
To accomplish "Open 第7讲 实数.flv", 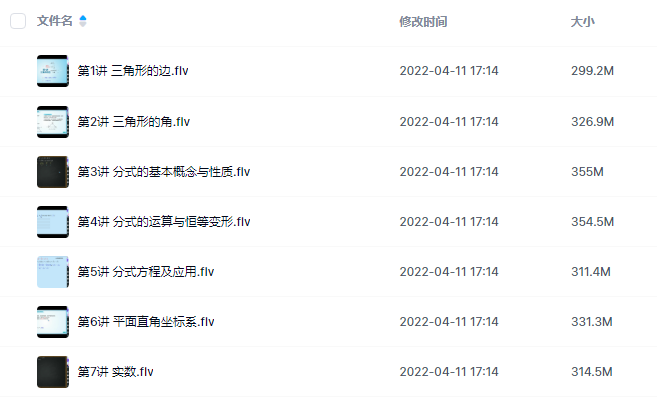I will (x=115, y=372).
